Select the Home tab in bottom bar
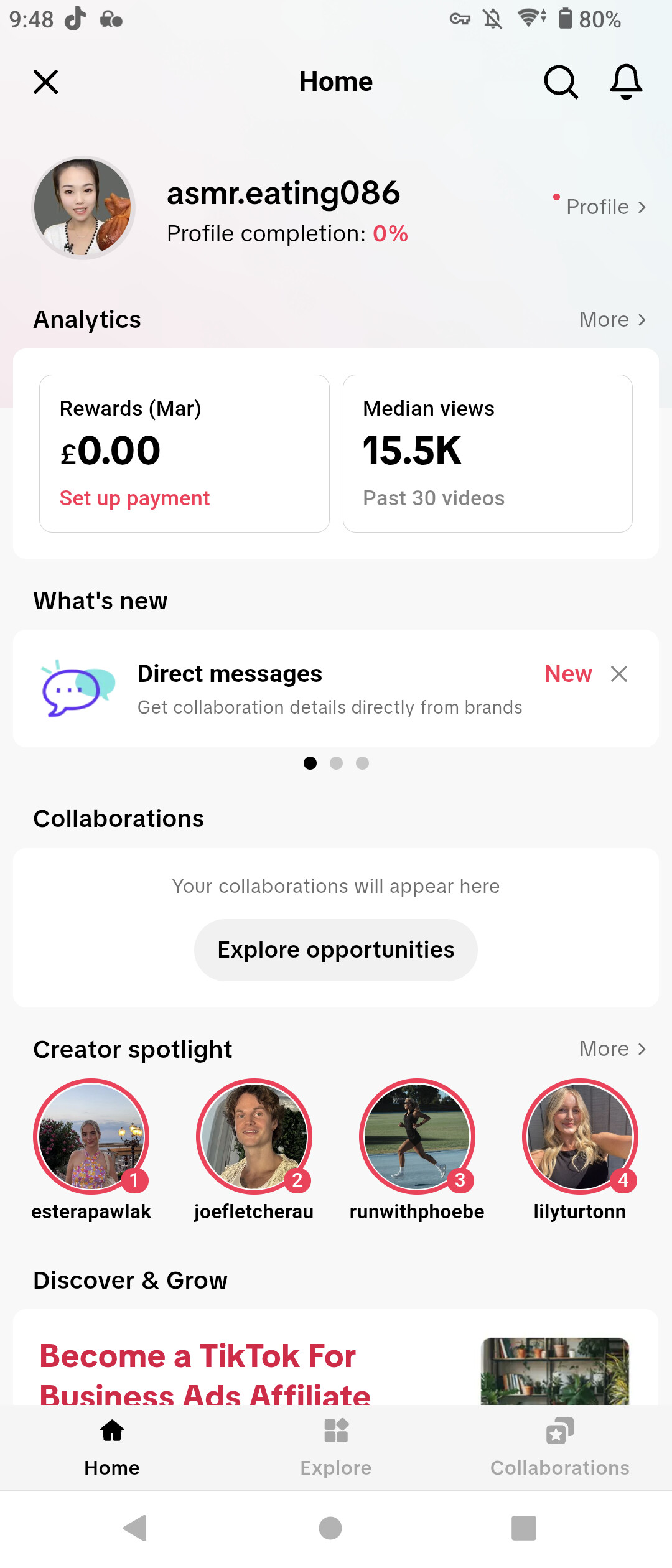The width and height of the screenshot is (672, 1568). (112, 1448)
